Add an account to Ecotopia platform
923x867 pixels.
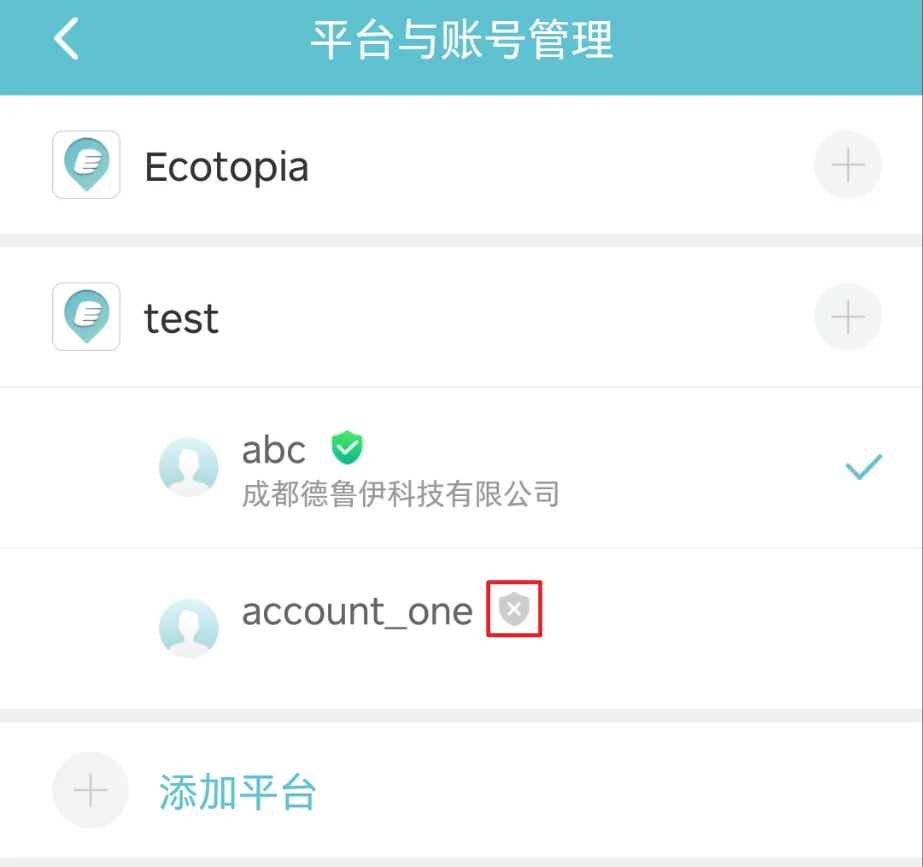pos(847,165)
